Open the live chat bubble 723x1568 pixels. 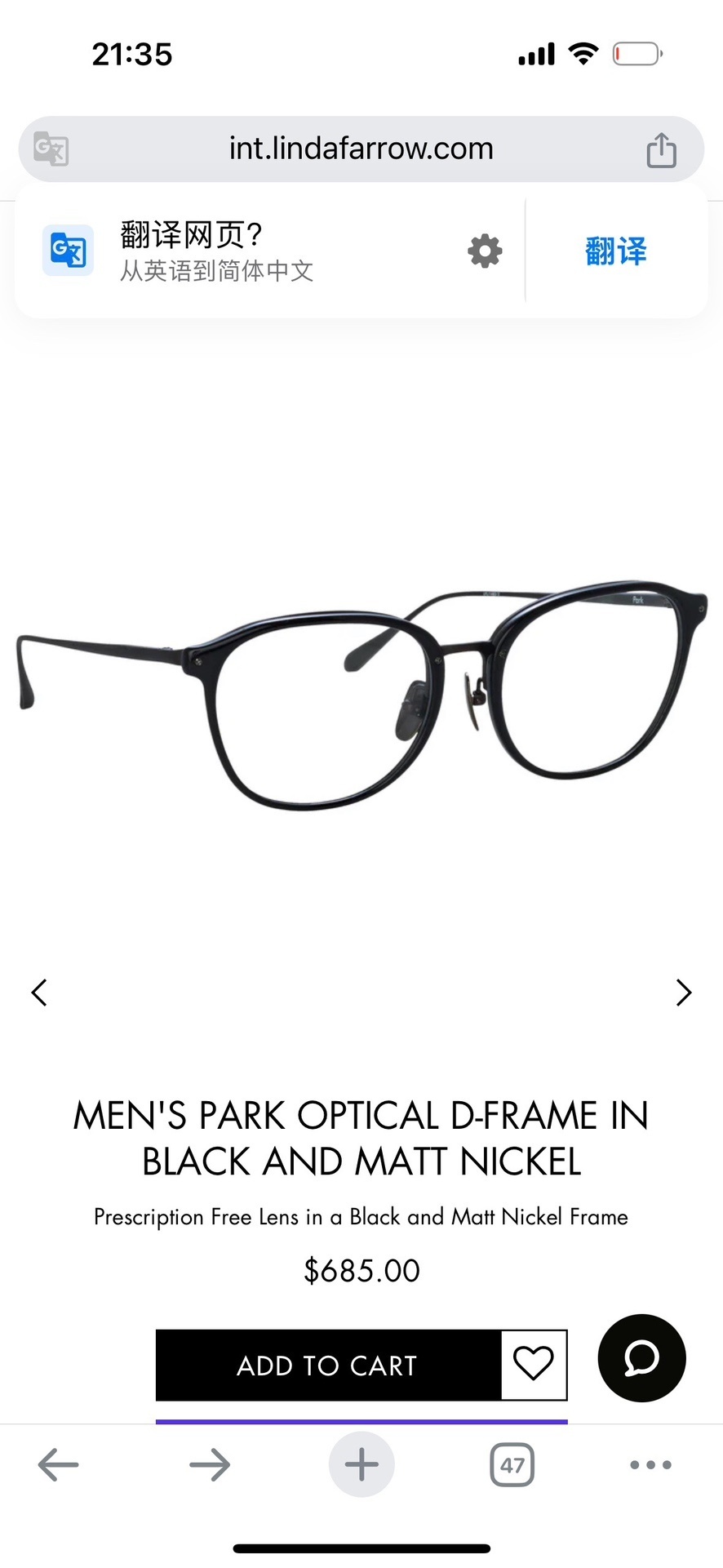pyautogui.click(x=641, y=1358)
